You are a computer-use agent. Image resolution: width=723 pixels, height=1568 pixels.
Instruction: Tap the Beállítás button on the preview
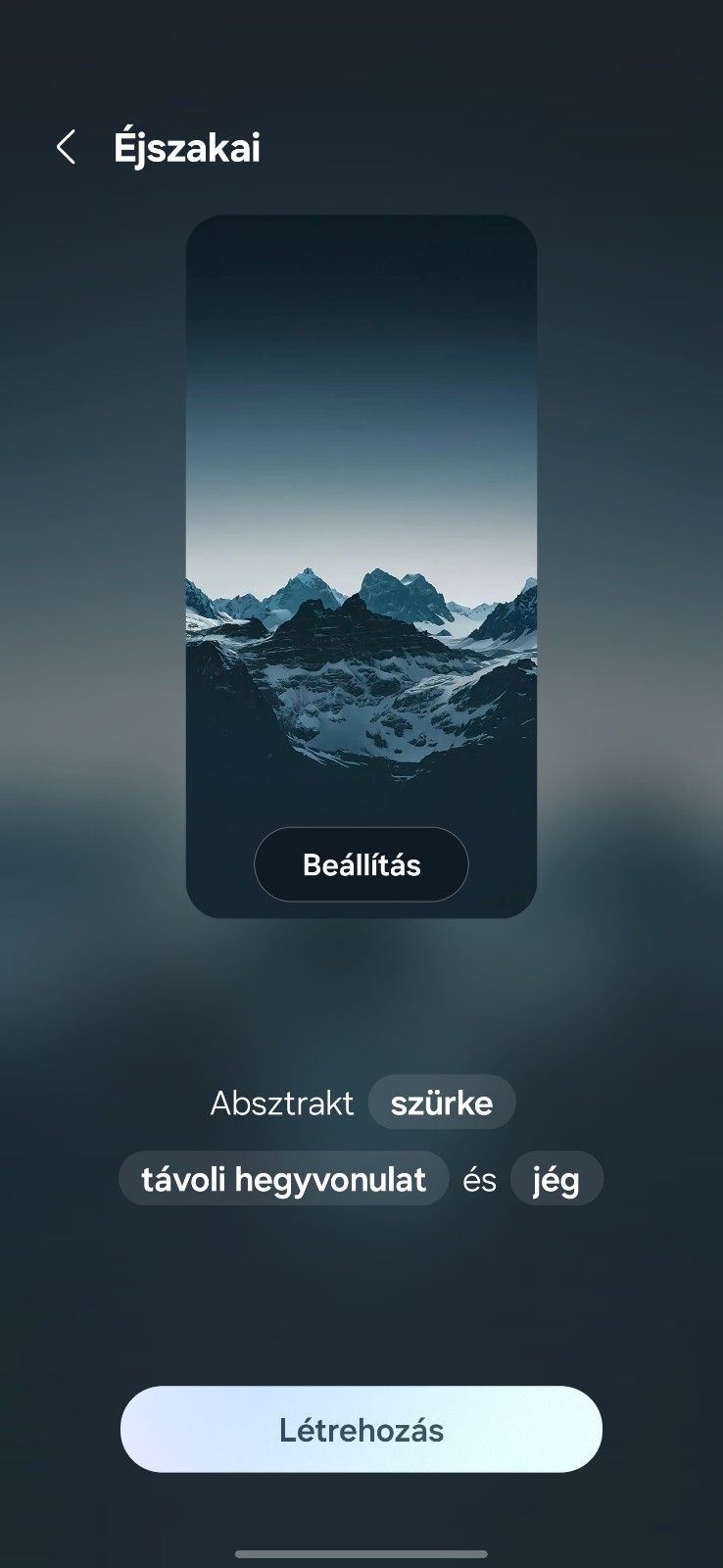(x=361, y=864)
